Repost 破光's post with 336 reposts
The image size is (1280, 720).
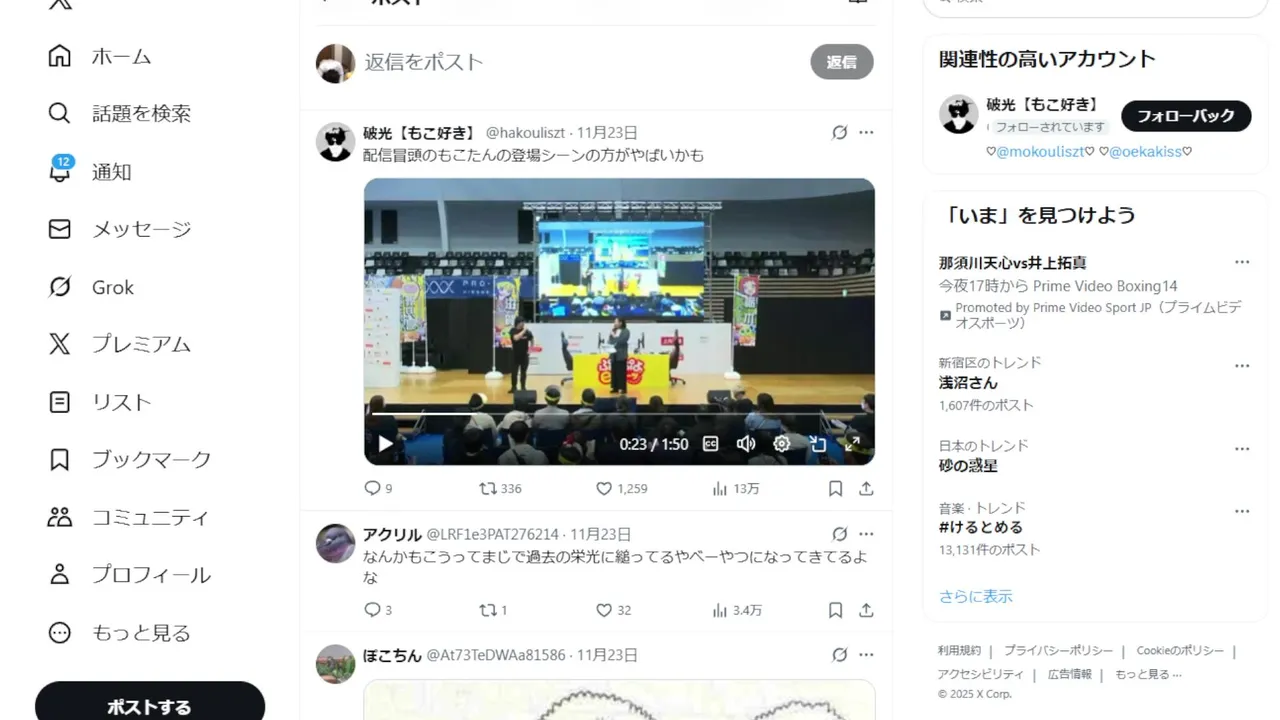(488, 489)
